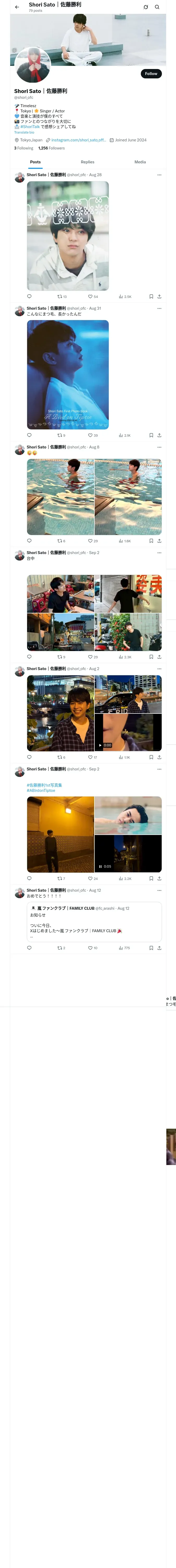View the 3 Following list
The width and height of the screenshot is (176, 1568).
24,148
